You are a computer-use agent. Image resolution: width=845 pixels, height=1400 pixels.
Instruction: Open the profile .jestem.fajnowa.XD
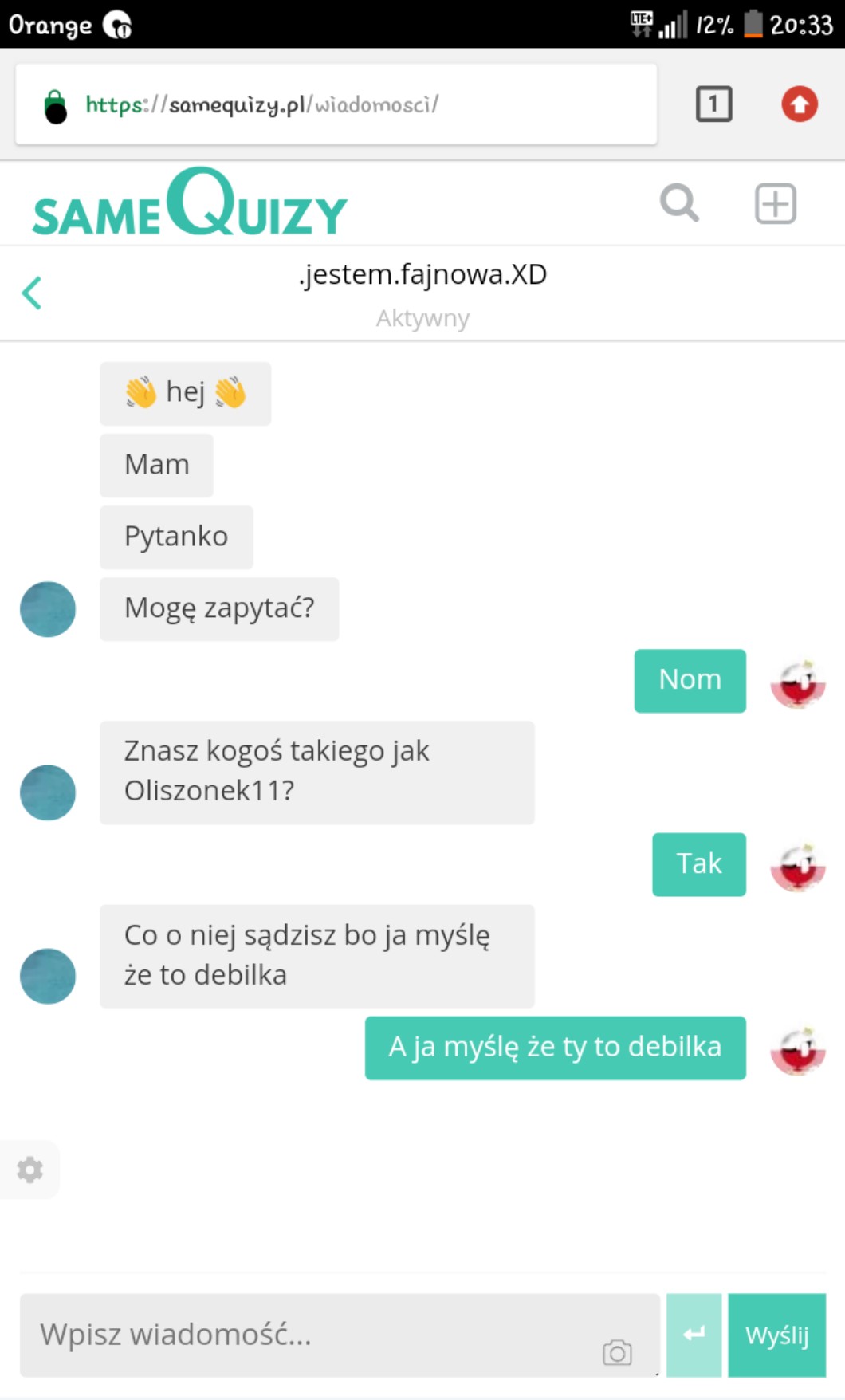[423, 274]
